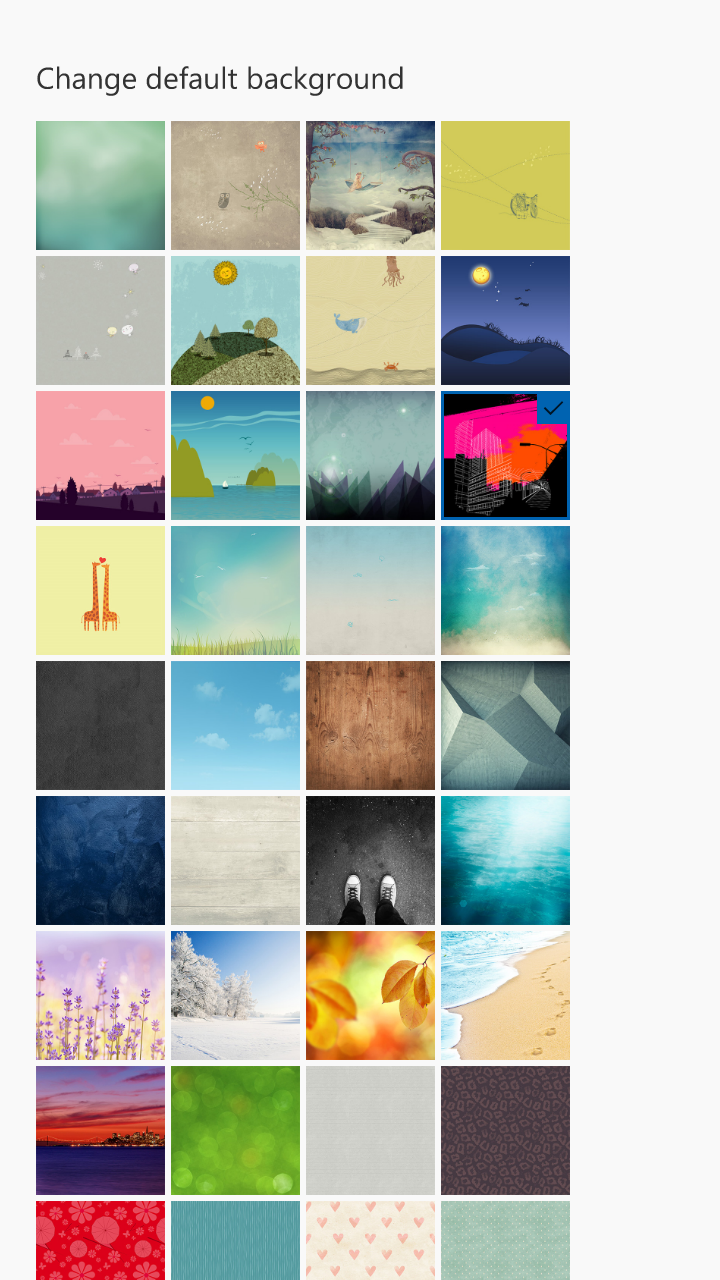Select the blurred green gradient background
The height and width of the screenshot is (1280, 720).
(100, 185)
